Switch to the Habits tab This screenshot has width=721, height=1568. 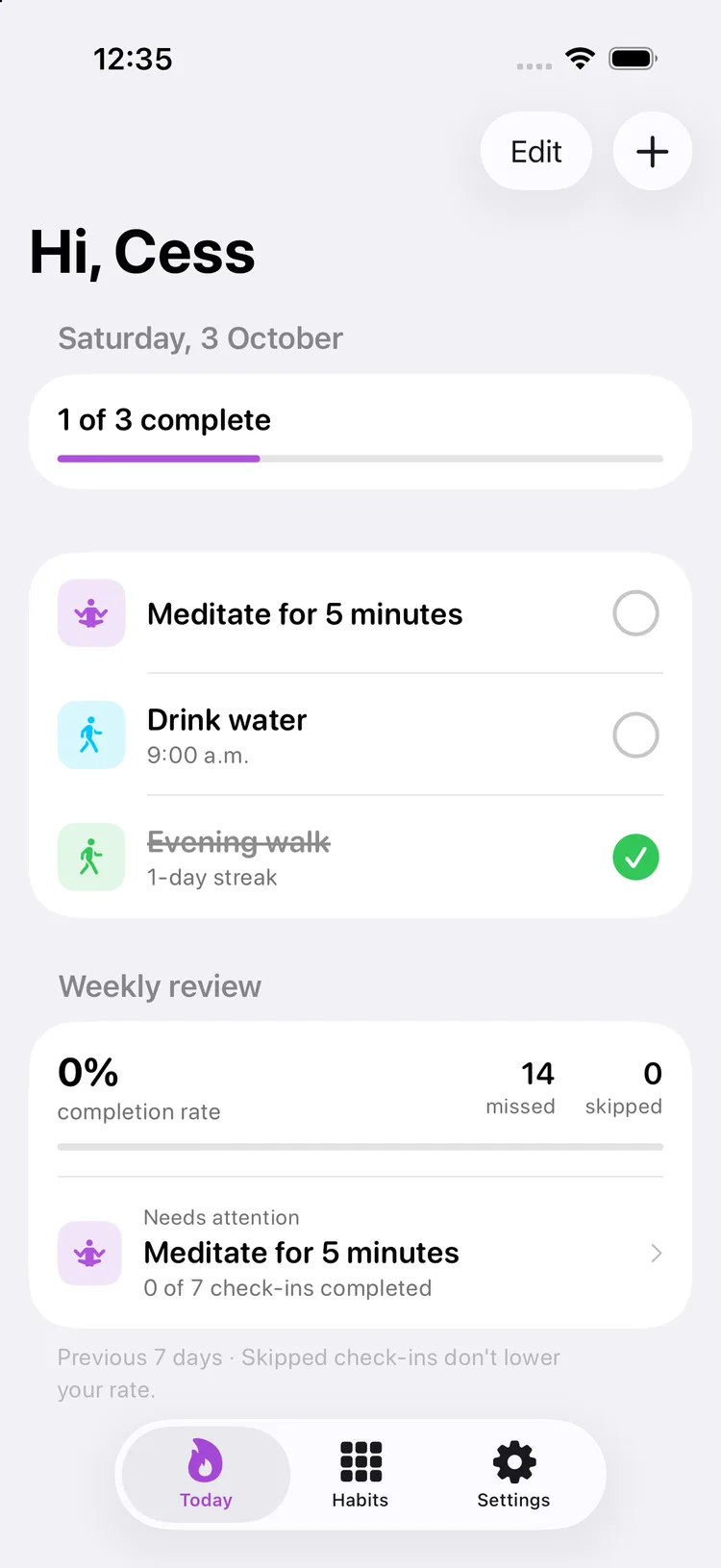[360, 1475]
